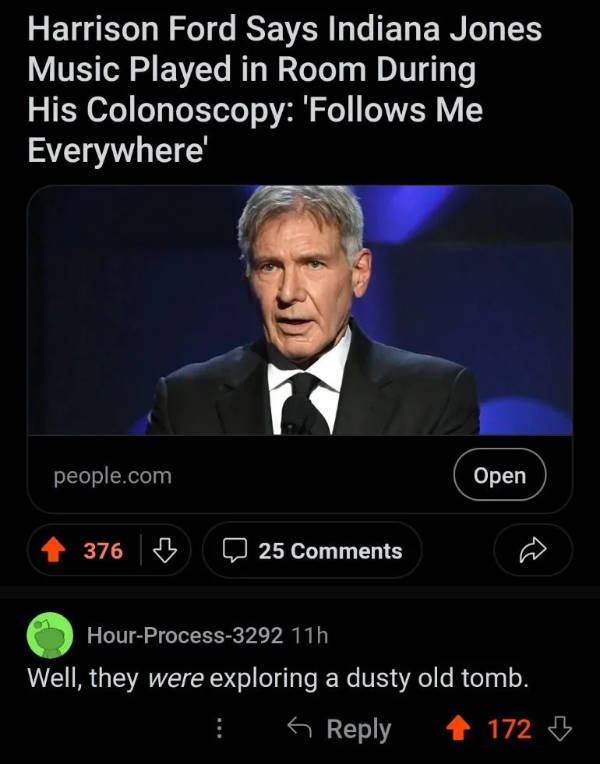Screen dimensions: 600x764
Task: Tap Open for the people.com link
Action: point(500,475)
